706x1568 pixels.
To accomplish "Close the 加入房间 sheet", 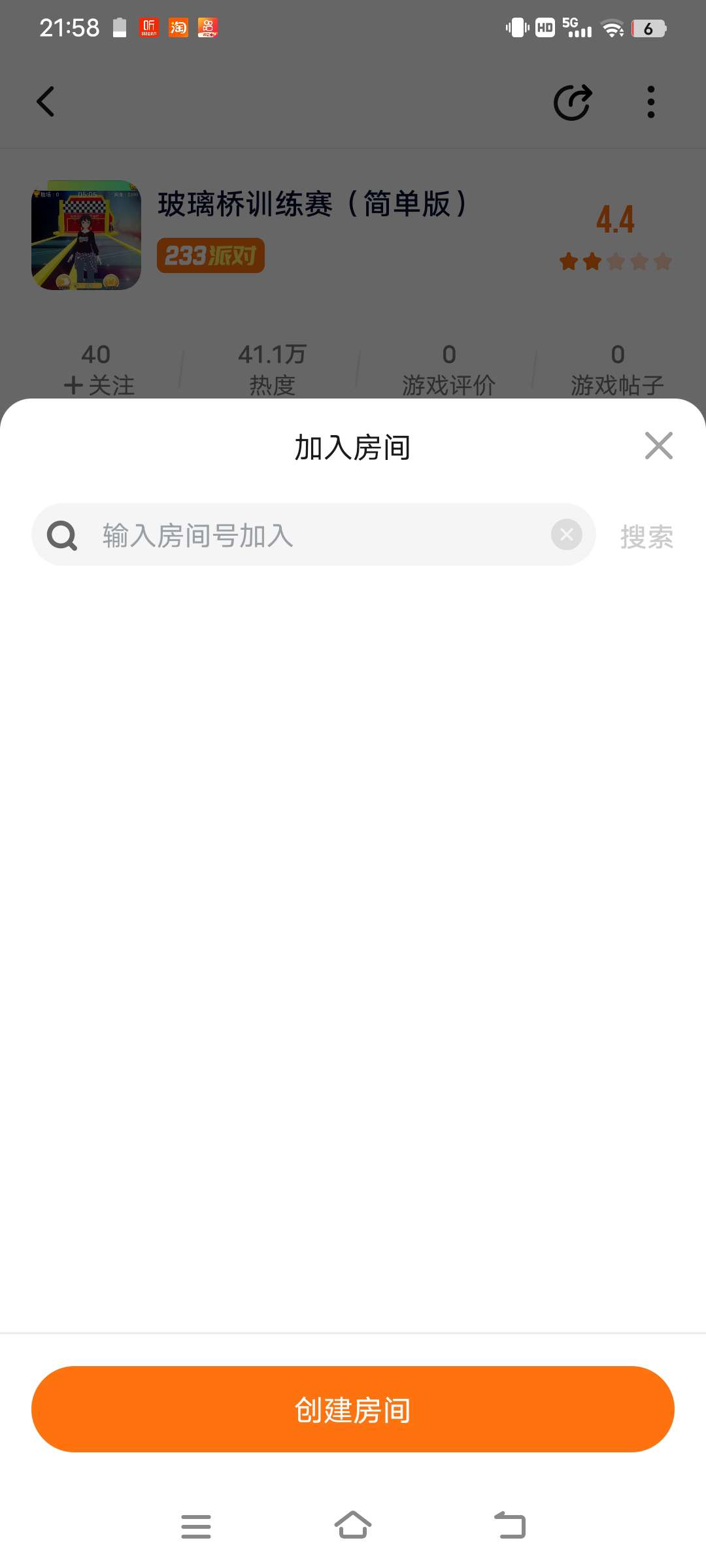I will 658,446.
